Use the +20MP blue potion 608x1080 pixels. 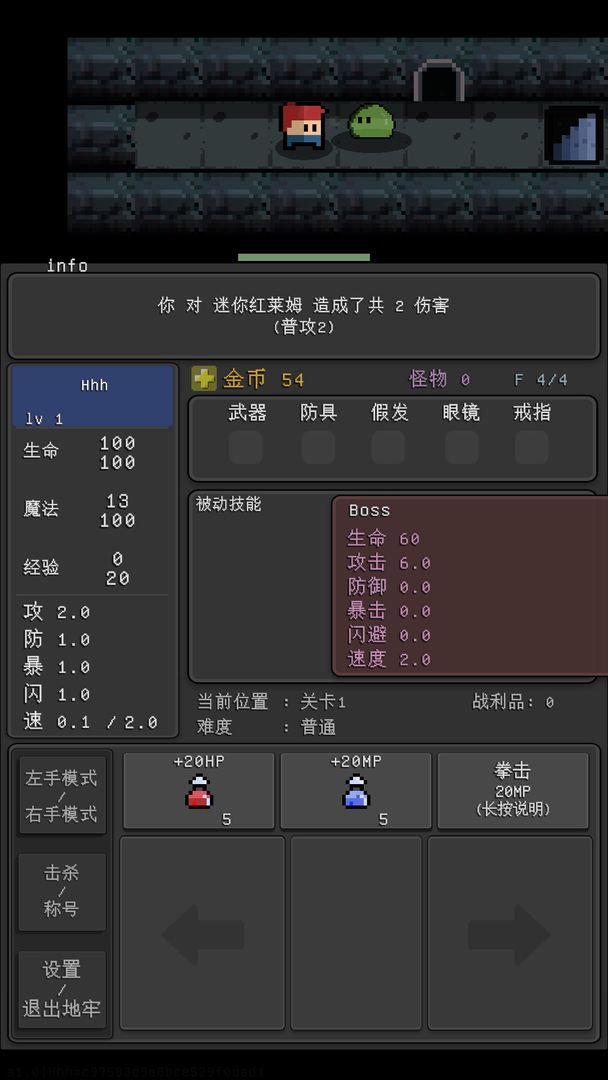coord(356,790)
